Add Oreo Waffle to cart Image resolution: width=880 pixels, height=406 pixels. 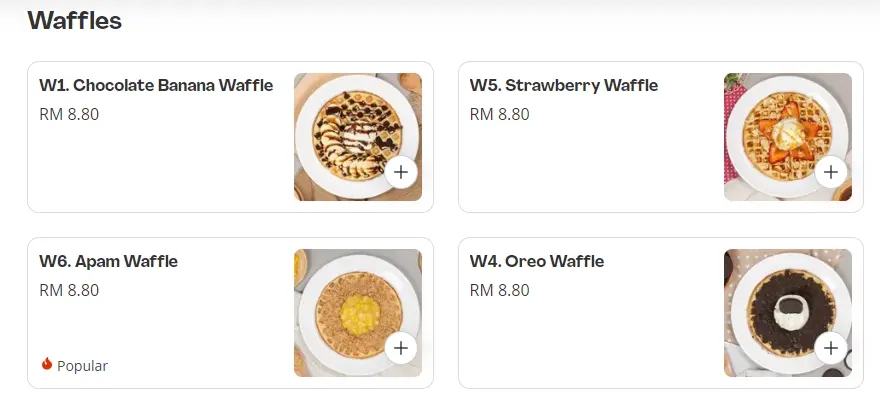pos(830,348)
